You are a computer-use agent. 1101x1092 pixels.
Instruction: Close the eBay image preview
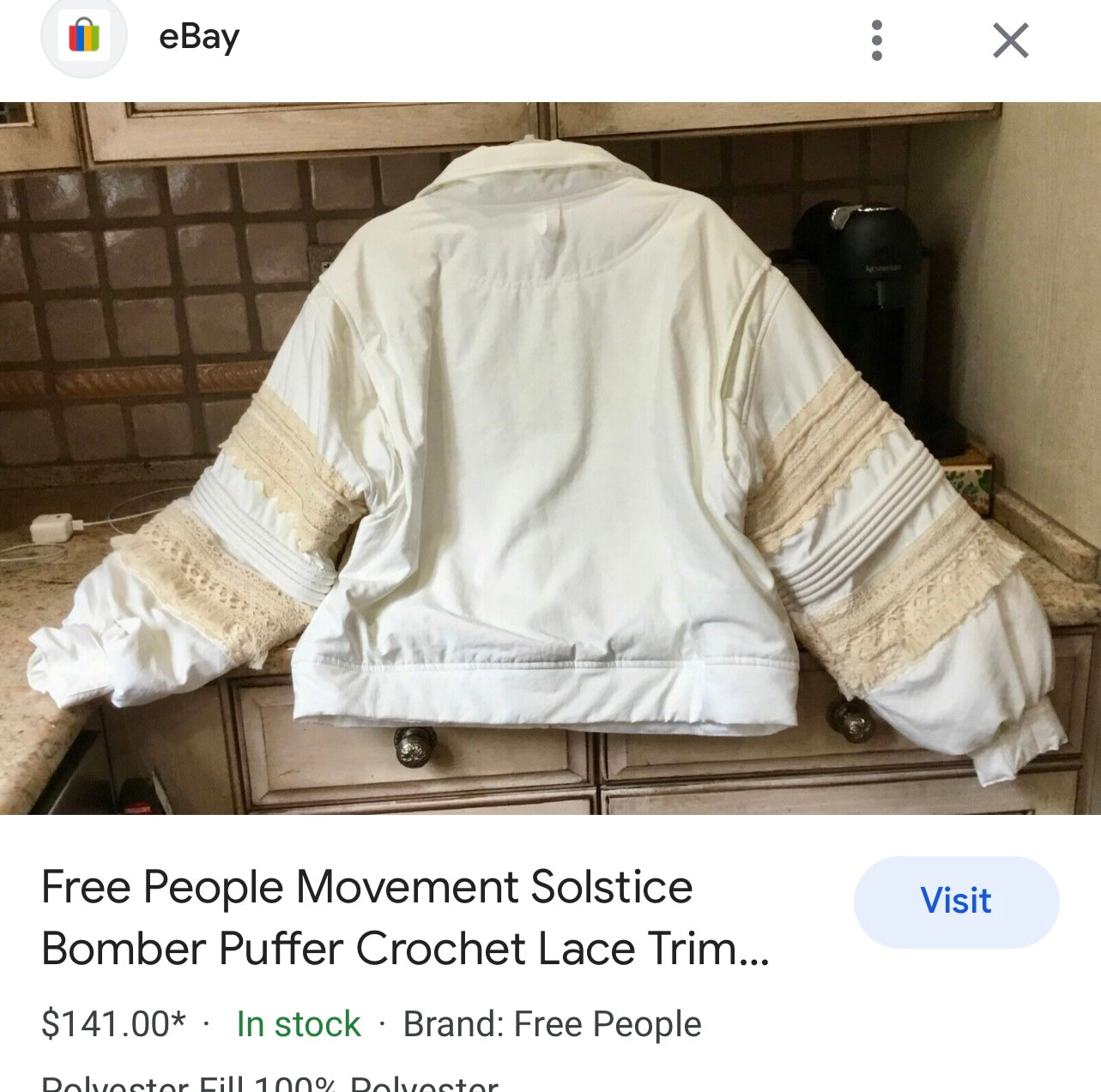coord(1010,40)
